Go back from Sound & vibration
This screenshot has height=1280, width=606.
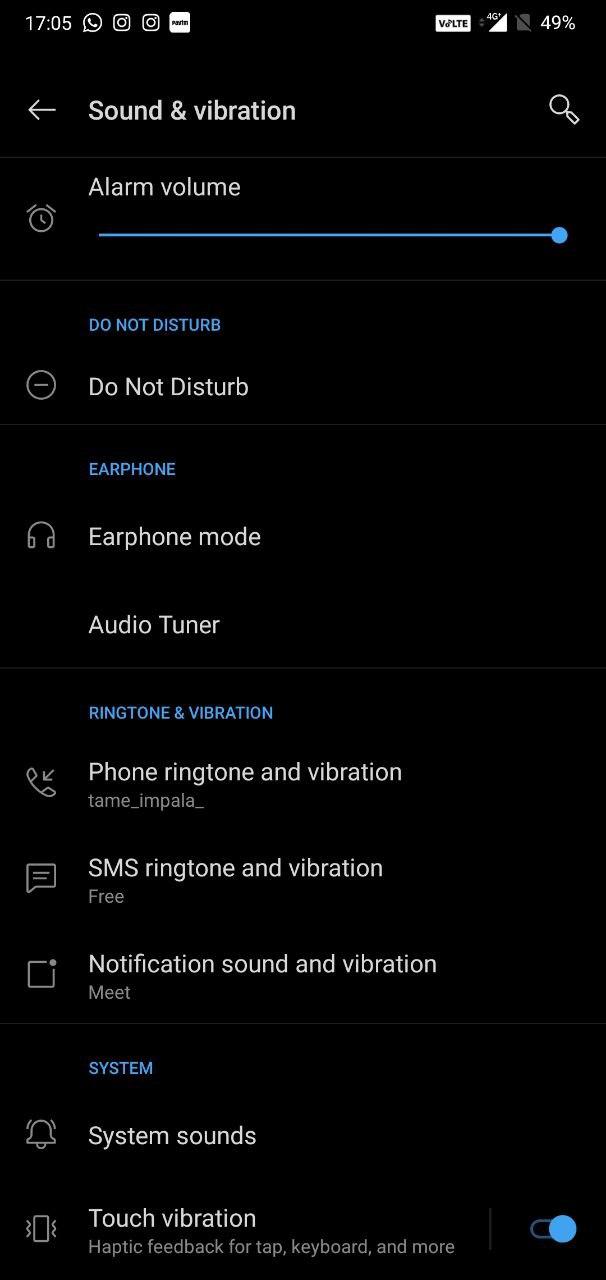click(x=41, y=110)
